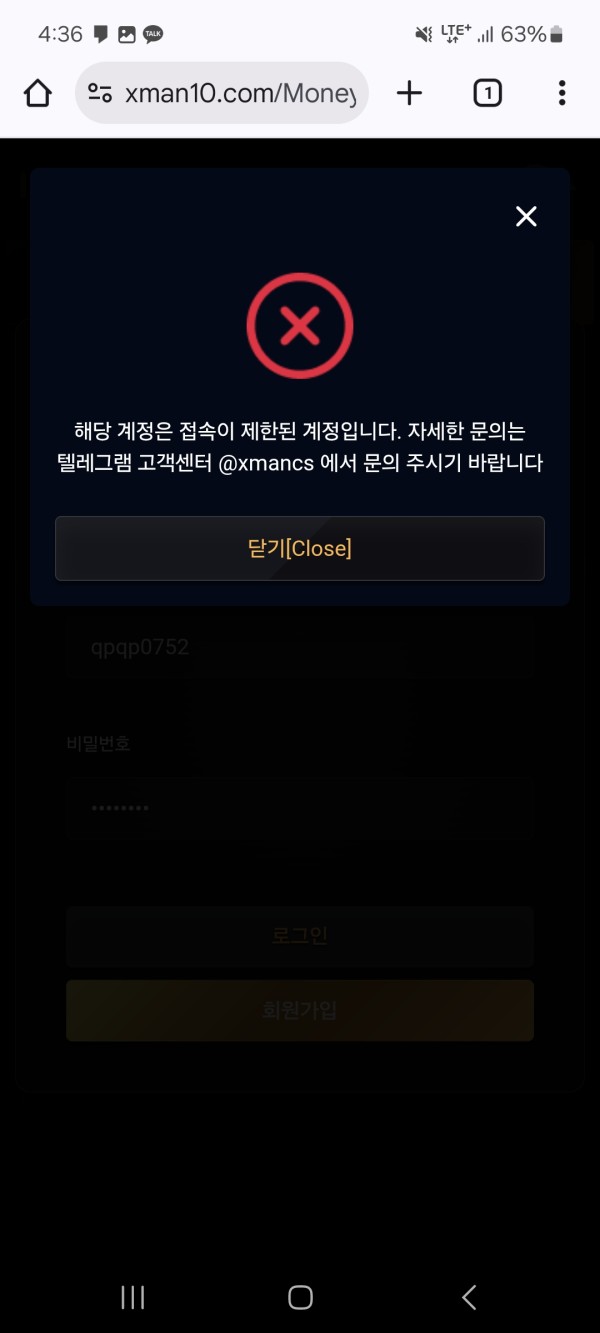View site info icon in address bar

100,94
